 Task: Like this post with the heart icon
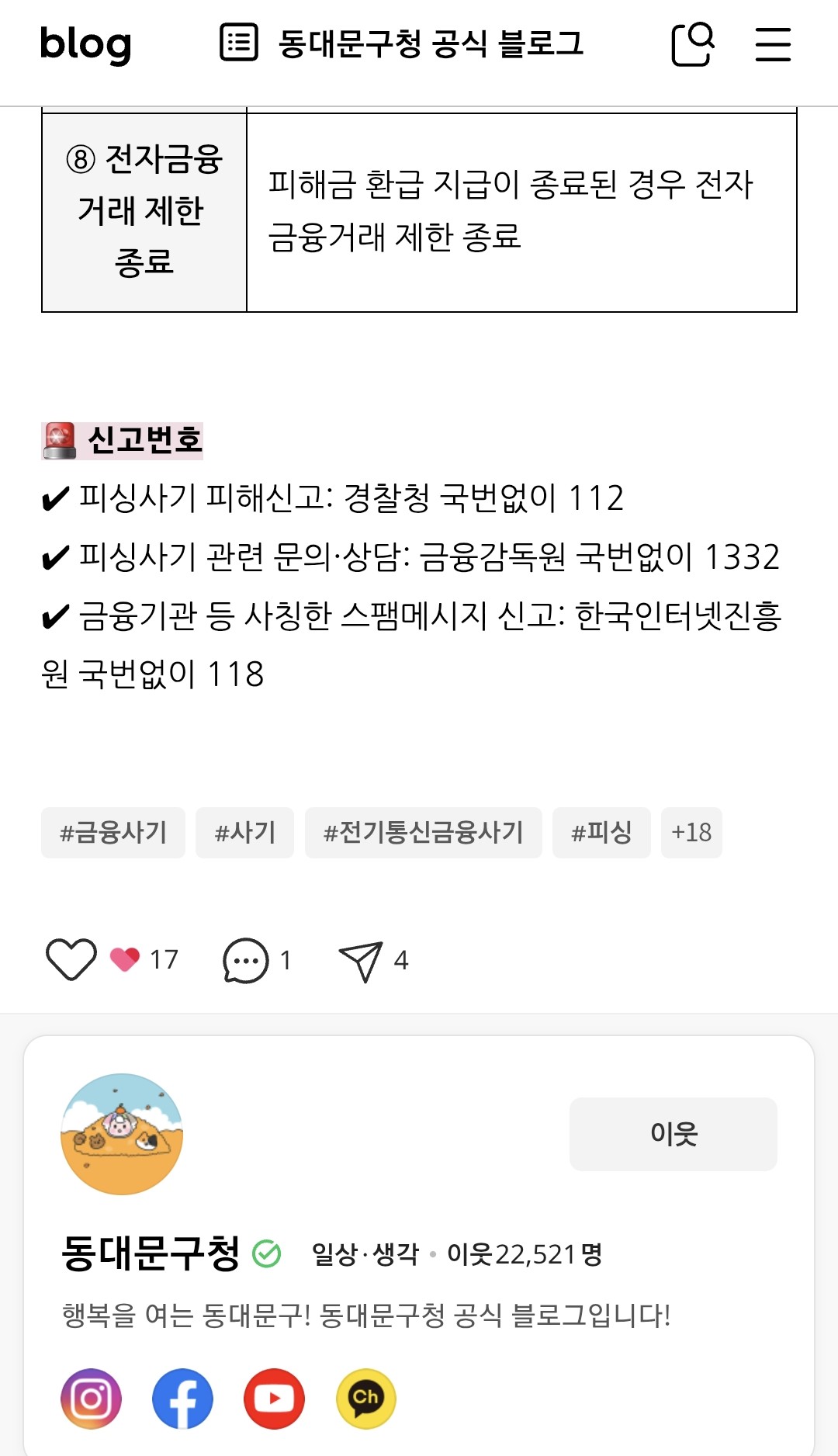[x=71, y=959]
